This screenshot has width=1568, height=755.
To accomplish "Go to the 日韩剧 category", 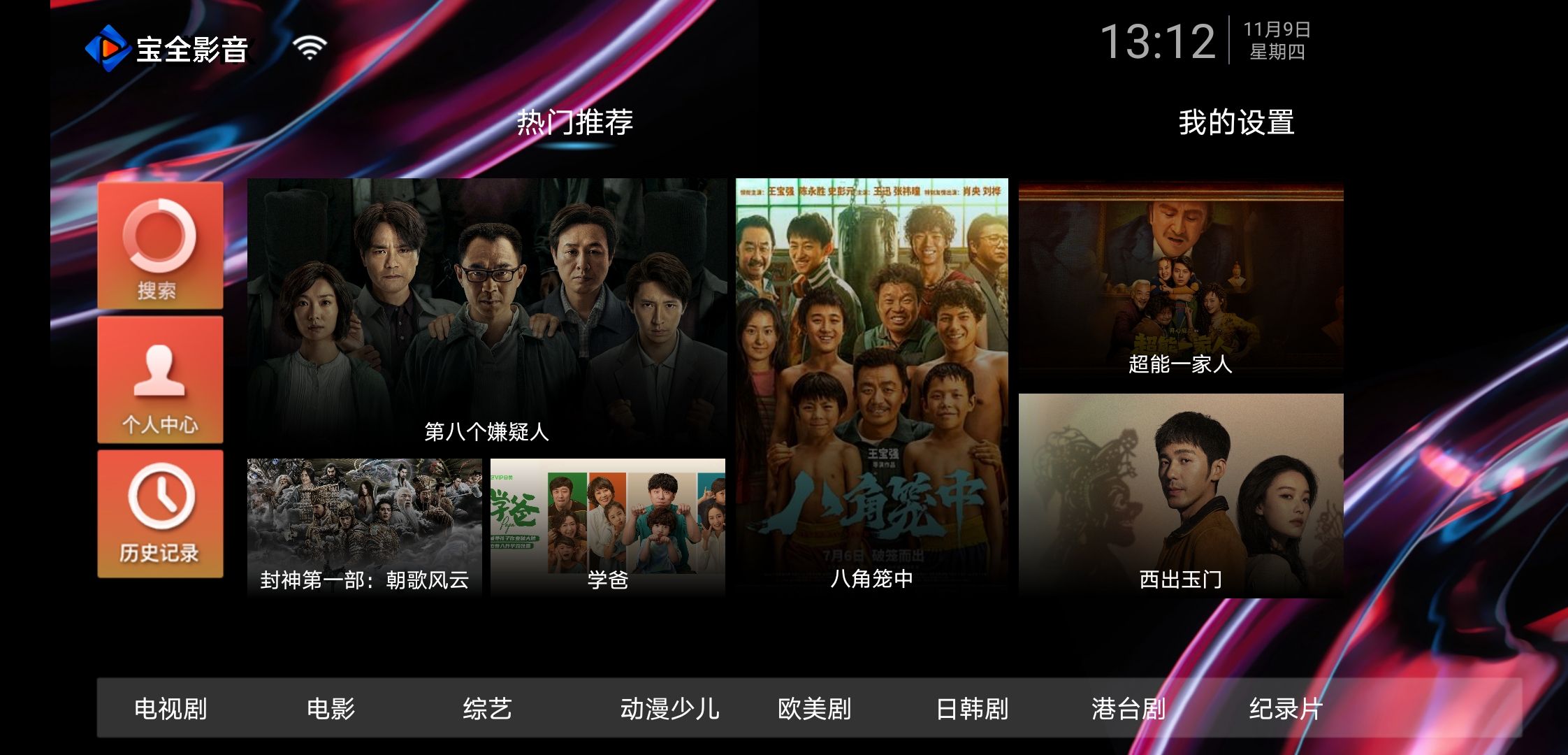I will pyautogui.click(x=971, y=708).
